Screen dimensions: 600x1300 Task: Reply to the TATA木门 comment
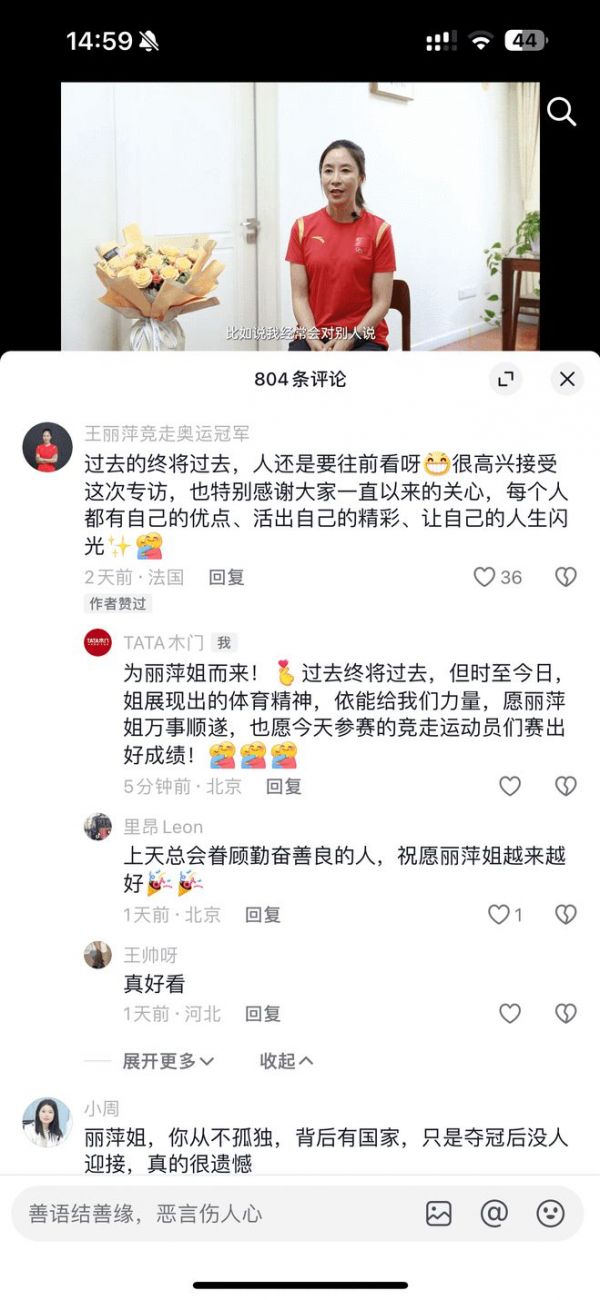coord(284,786)
